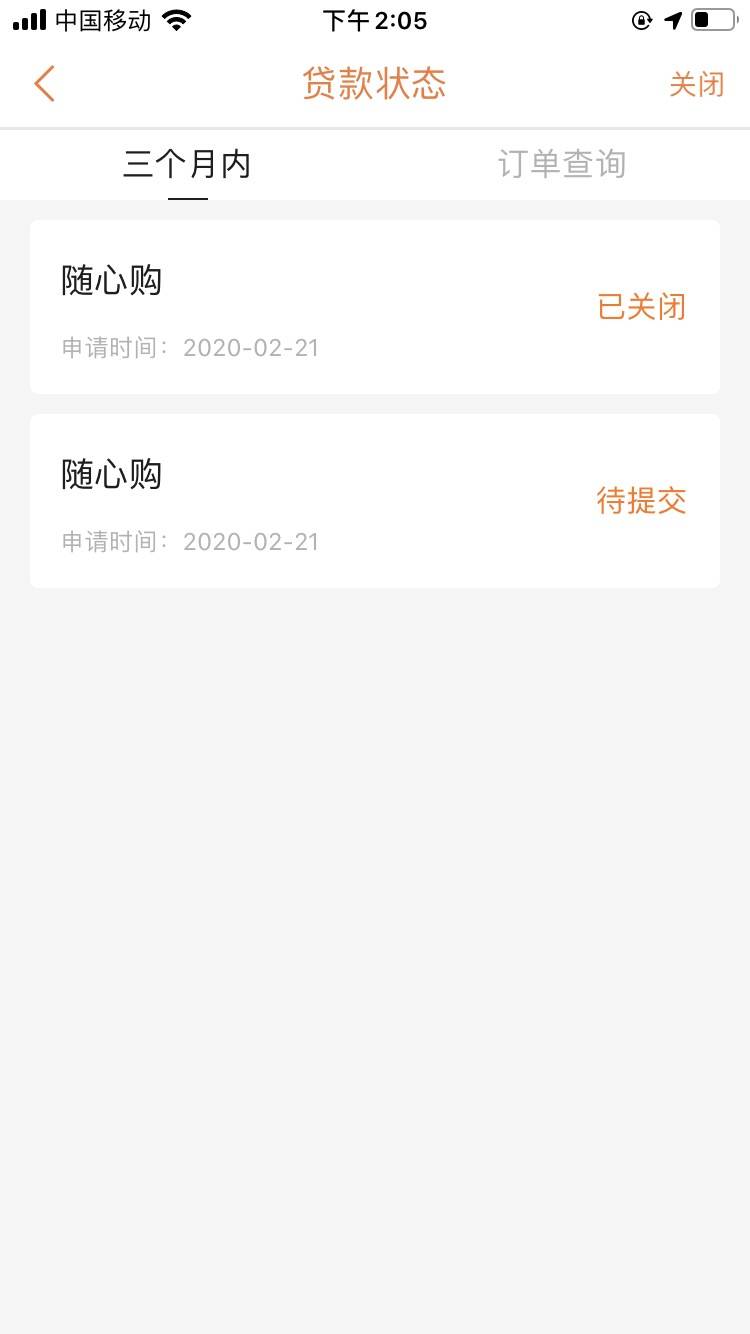Switch to the 订单查询 tab

pos(562,164)
